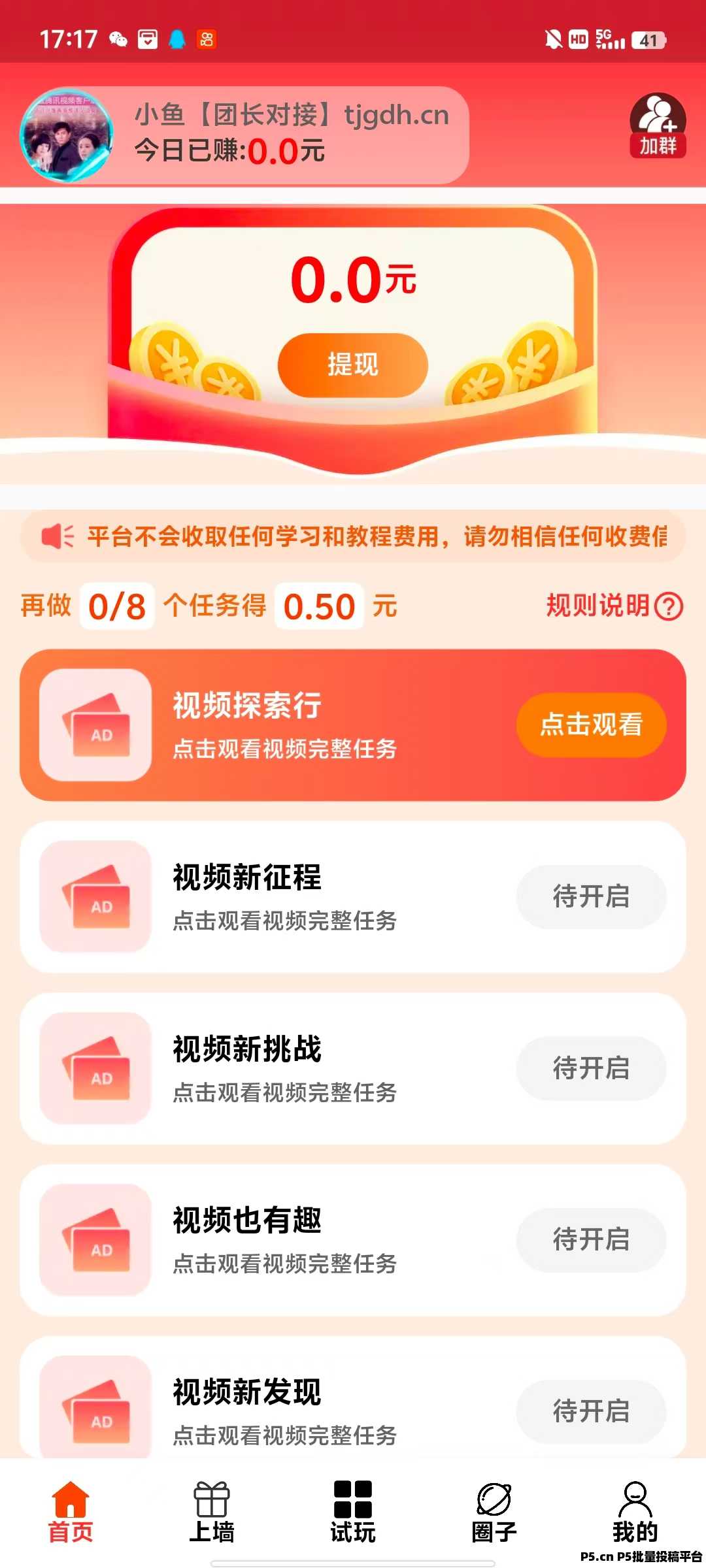Tap 待开启 on 视频新挑战
706x1568 pixels.
pos(591,1068)
